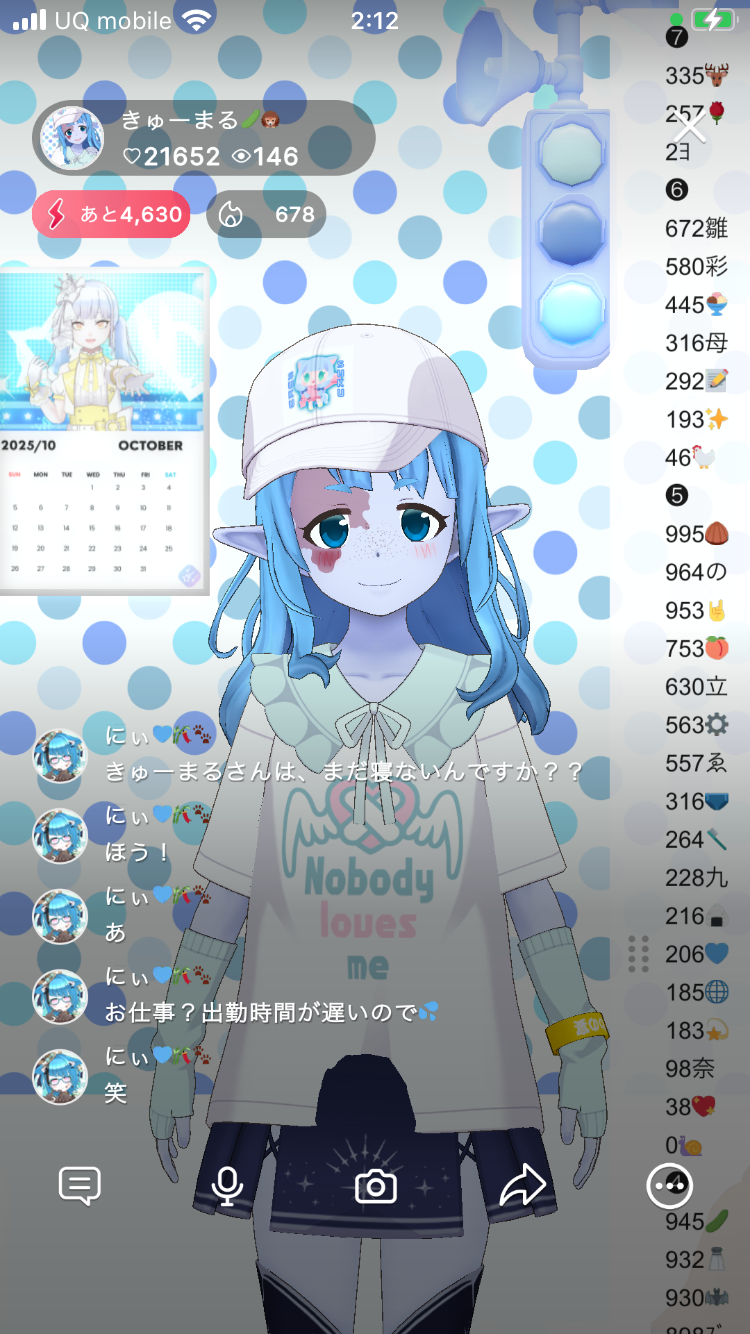Take a screenshot with the camera icon
This screenshot has height=1334, width=750.
coord(376,1187)
